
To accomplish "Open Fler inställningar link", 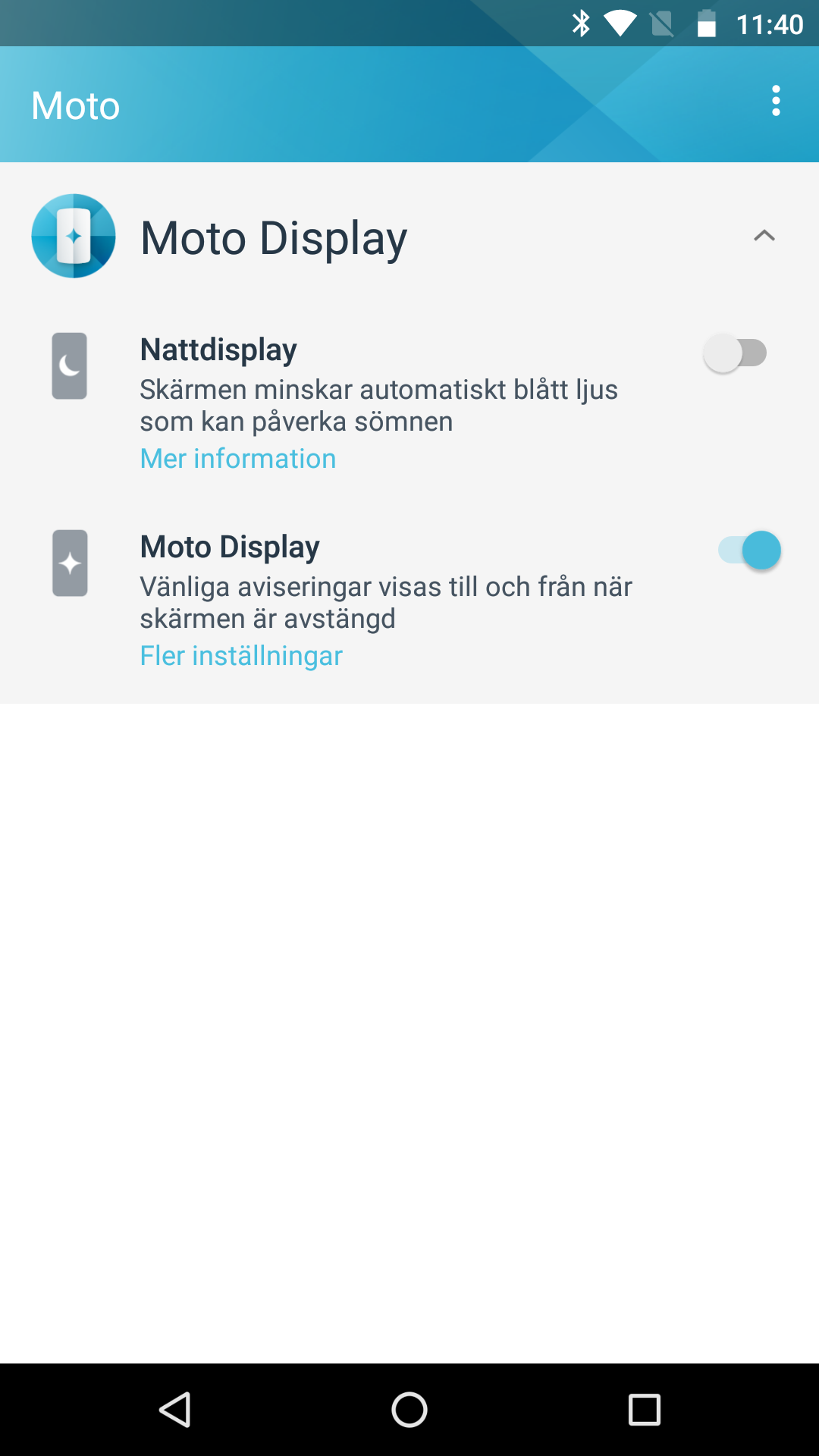I will [x=241, y=656].
